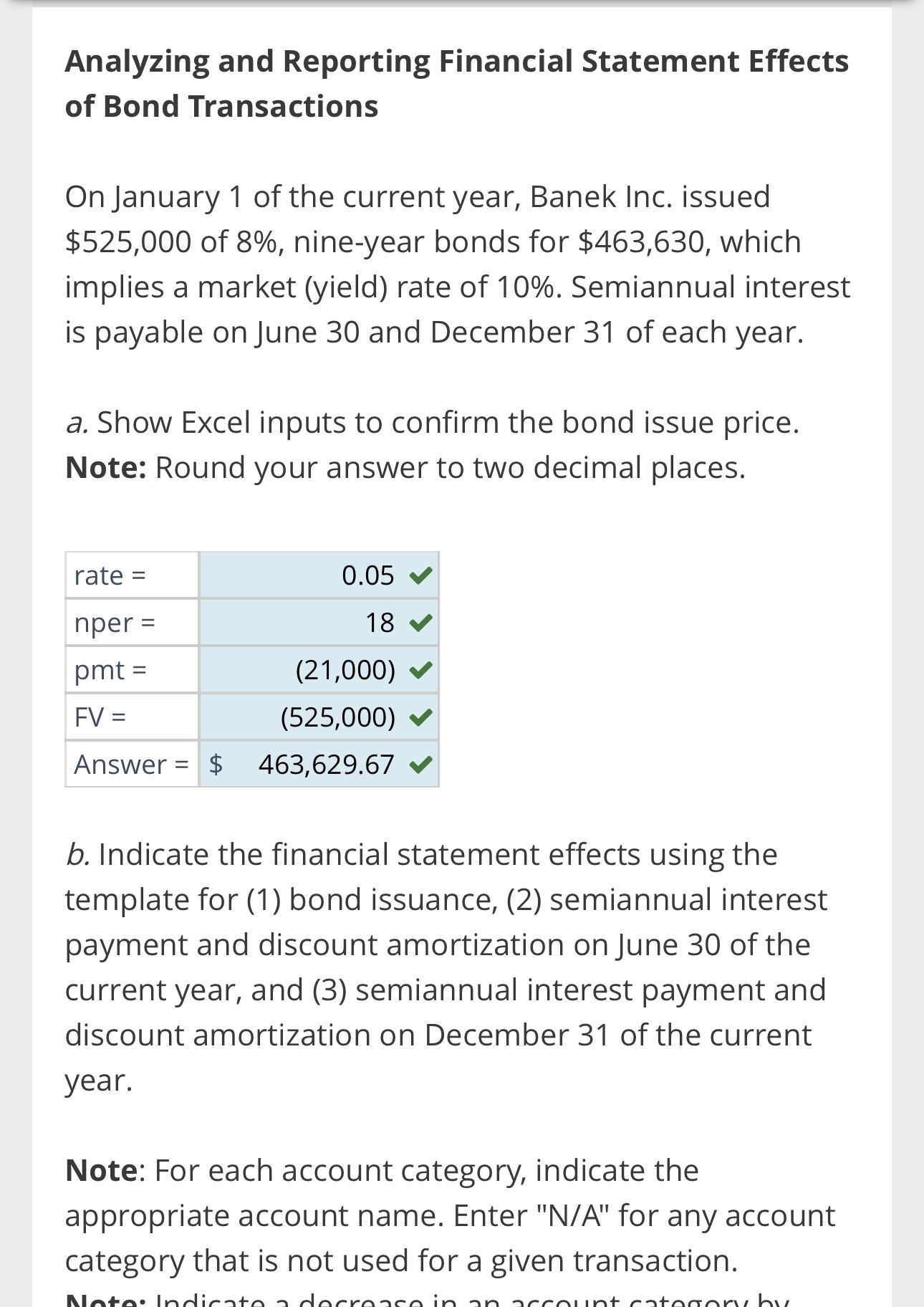The height and width of the screenshot is (1307, 924).
Task: Click the green checkmark beside rate value
Action: point(423,575)
